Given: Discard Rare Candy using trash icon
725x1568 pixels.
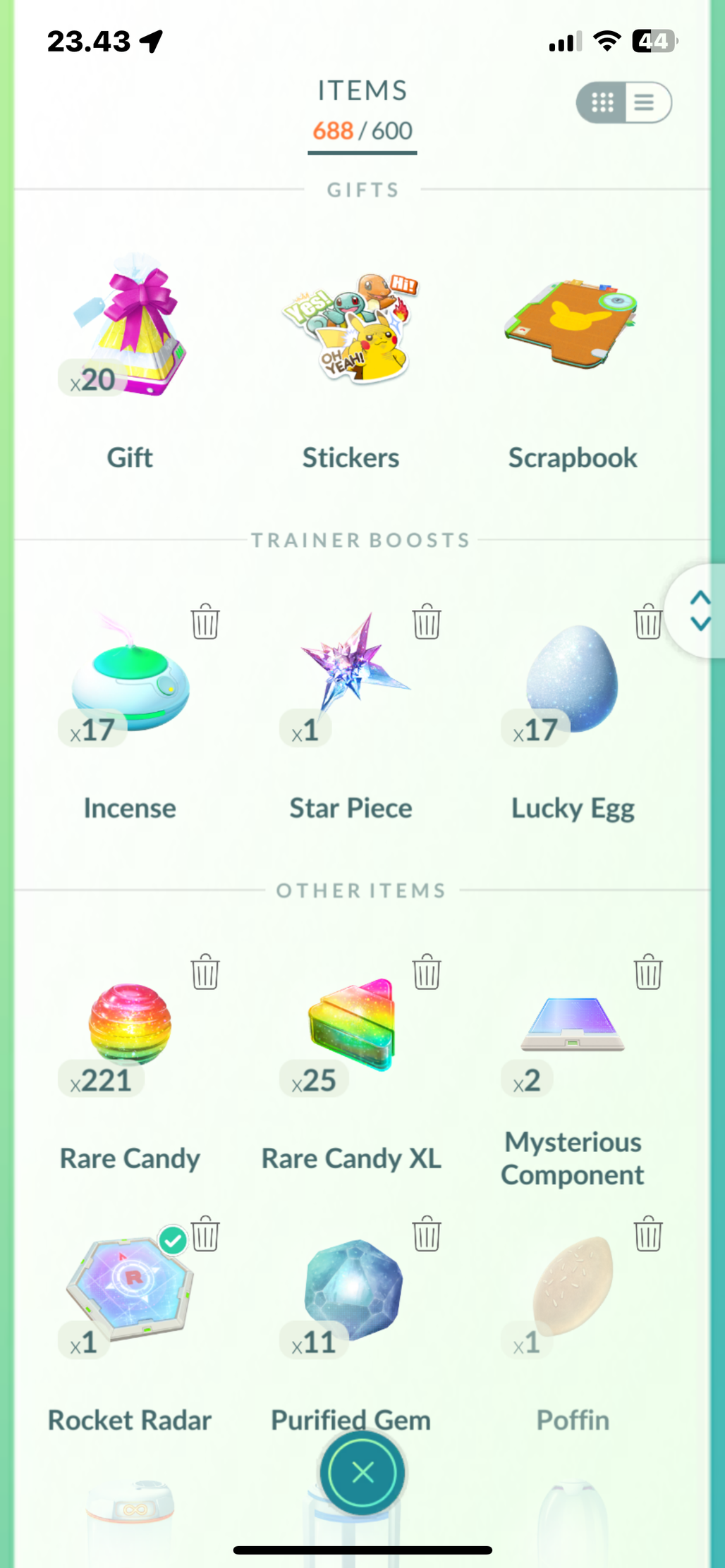Looking at the screenshot, I should [x=205, y=972].
